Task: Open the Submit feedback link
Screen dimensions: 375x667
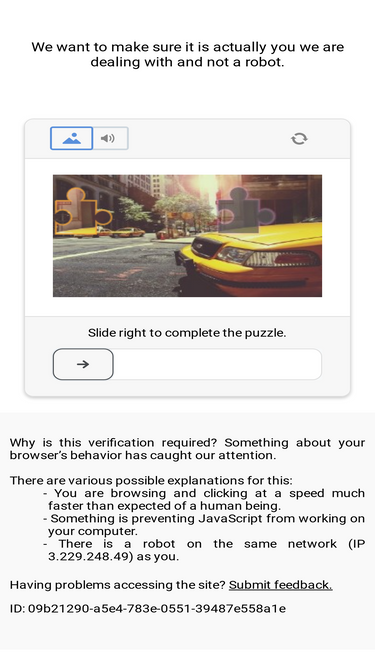Action: click(281, 585)
